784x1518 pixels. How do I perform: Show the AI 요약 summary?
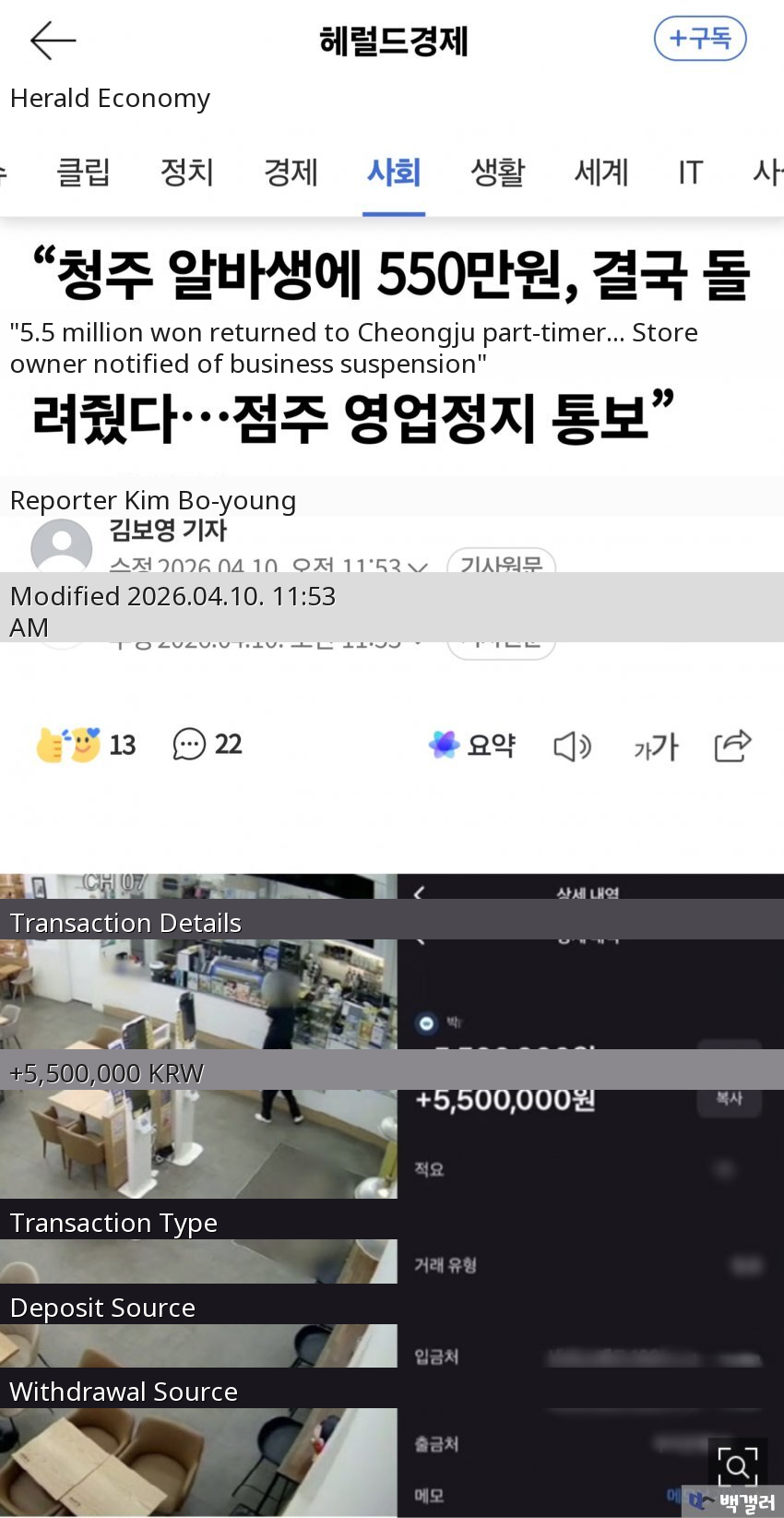pos(471,745)
